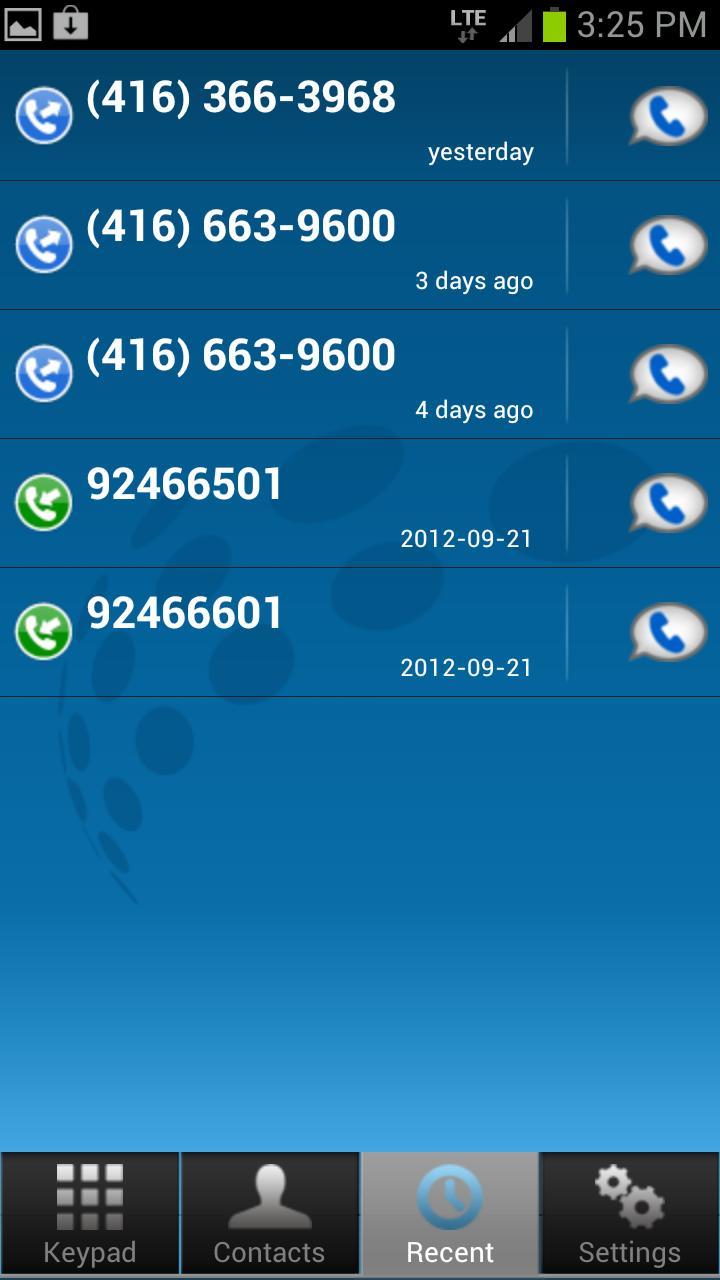Go to the Settings tab
The image size is (720, 1280).
click(630, 1215)
